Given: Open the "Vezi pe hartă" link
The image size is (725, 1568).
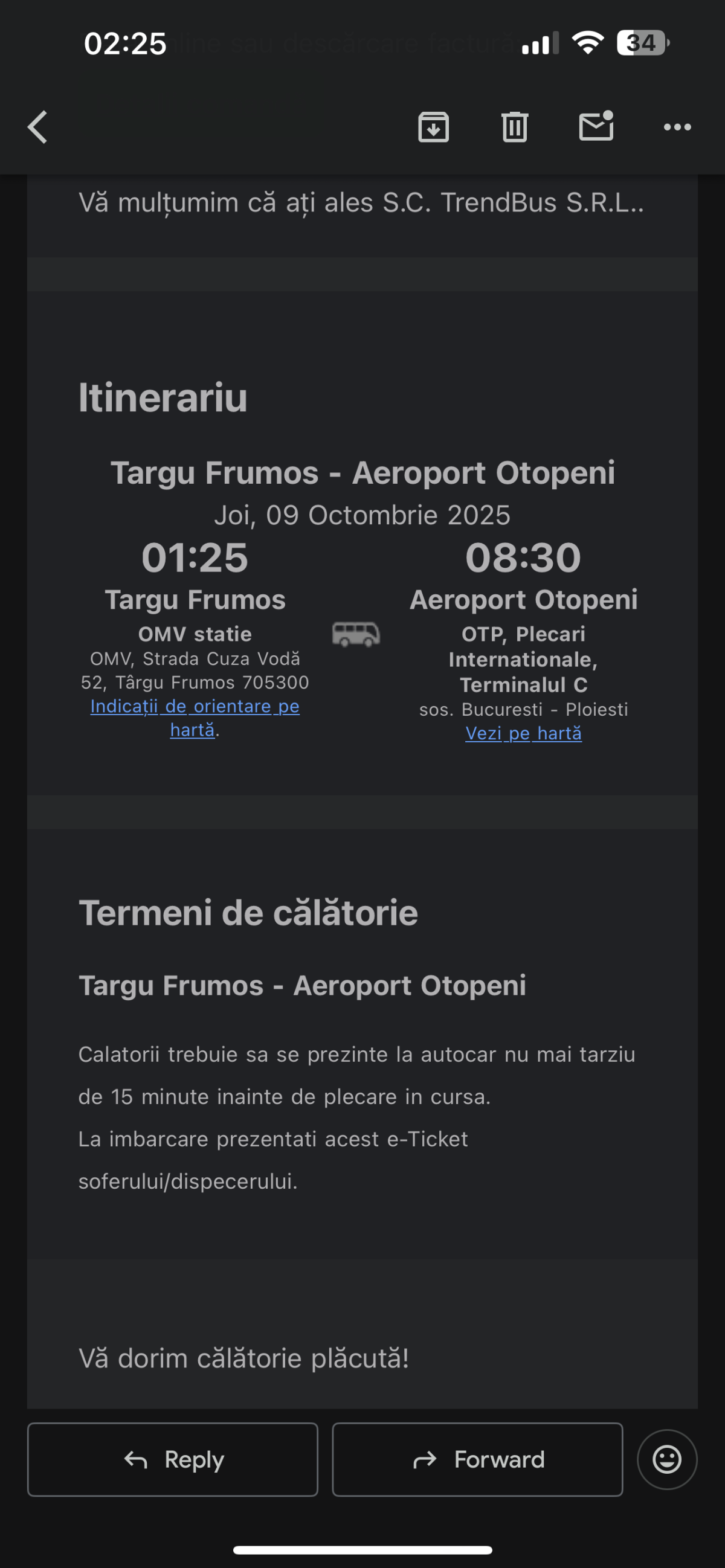Looking at the screenshot, I should pyautogui.click(x=523, y=733).
